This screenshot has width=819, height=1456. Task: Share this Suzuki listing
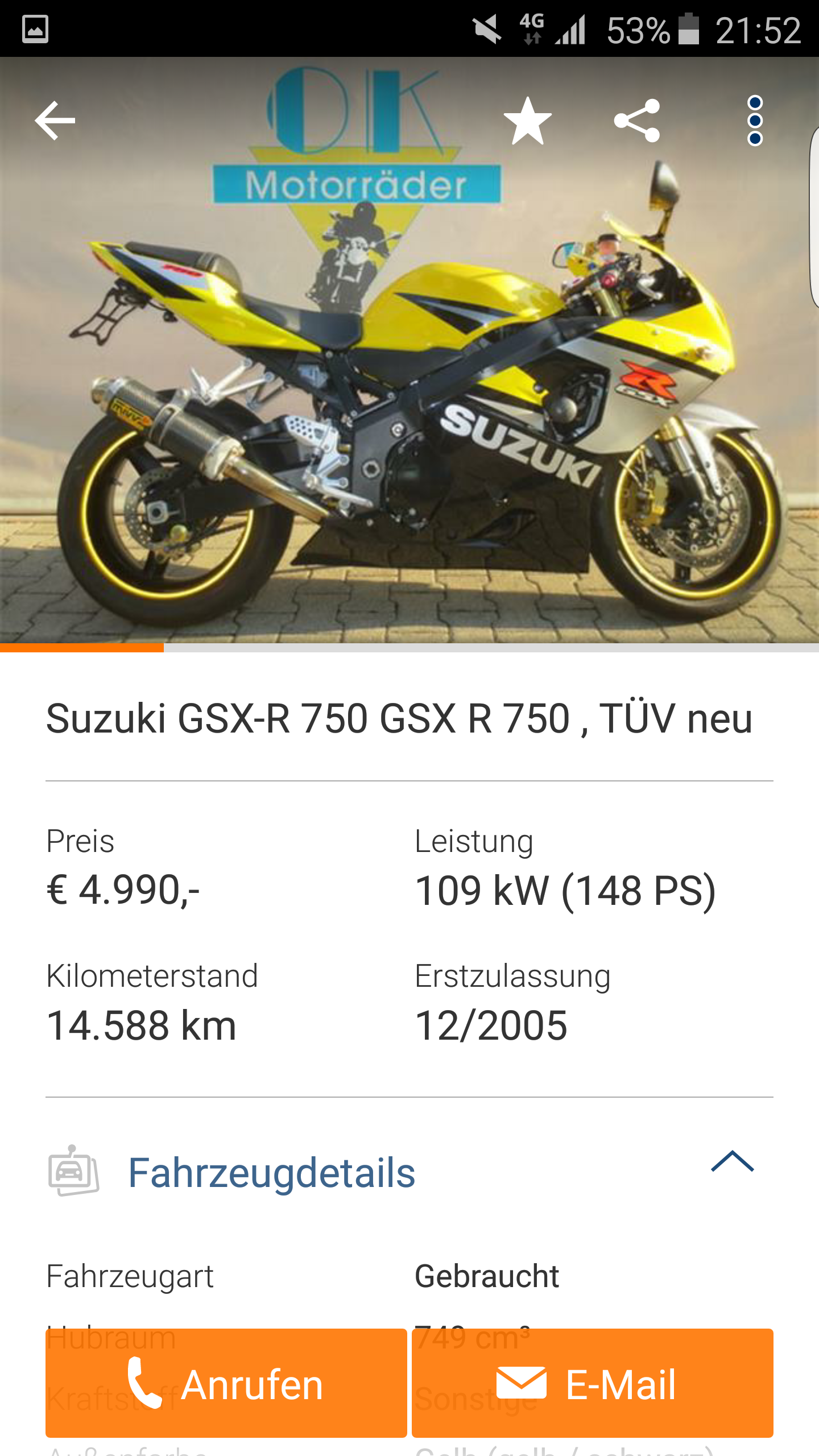point(637,121)
